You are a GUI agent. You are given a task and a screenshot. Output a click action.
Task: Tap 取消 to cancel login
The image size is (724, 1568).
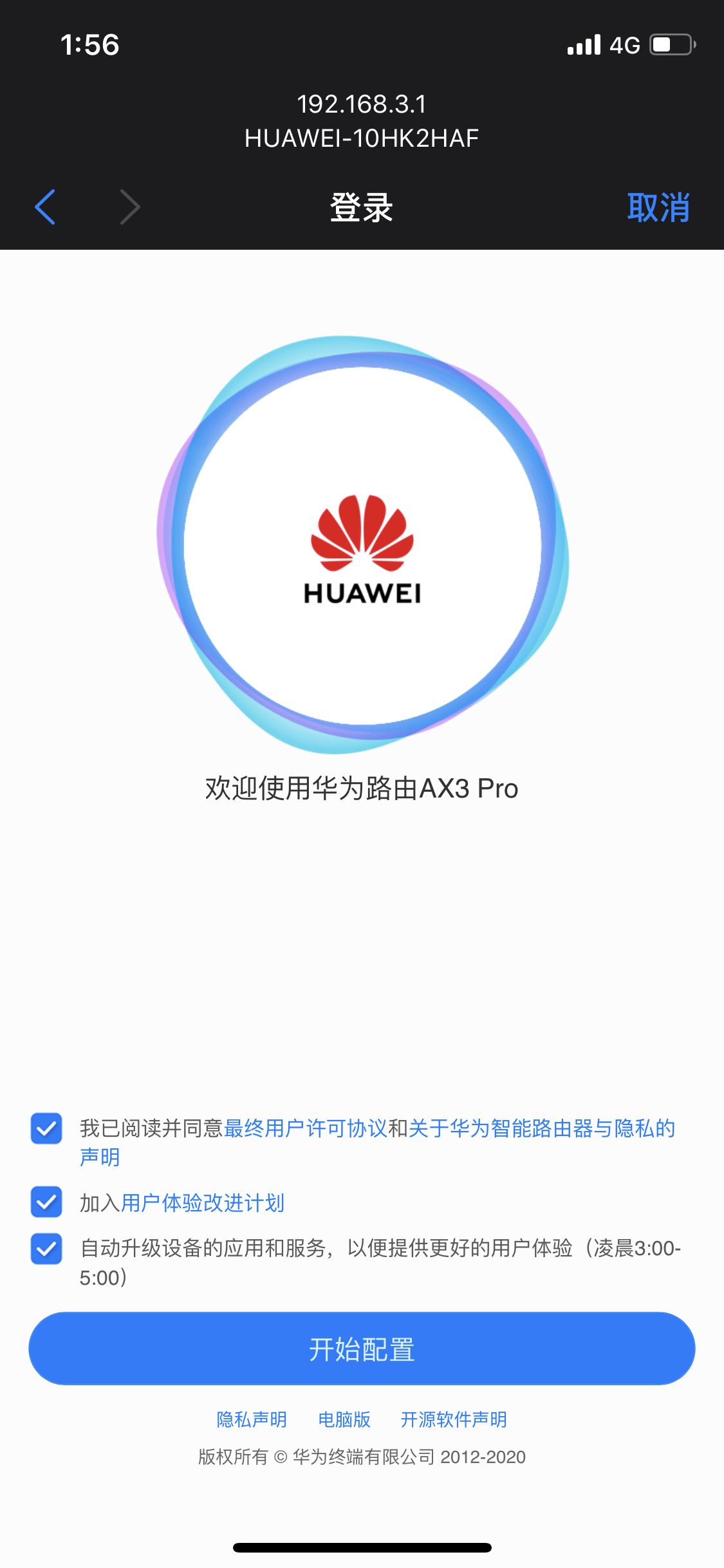[658, 208]
